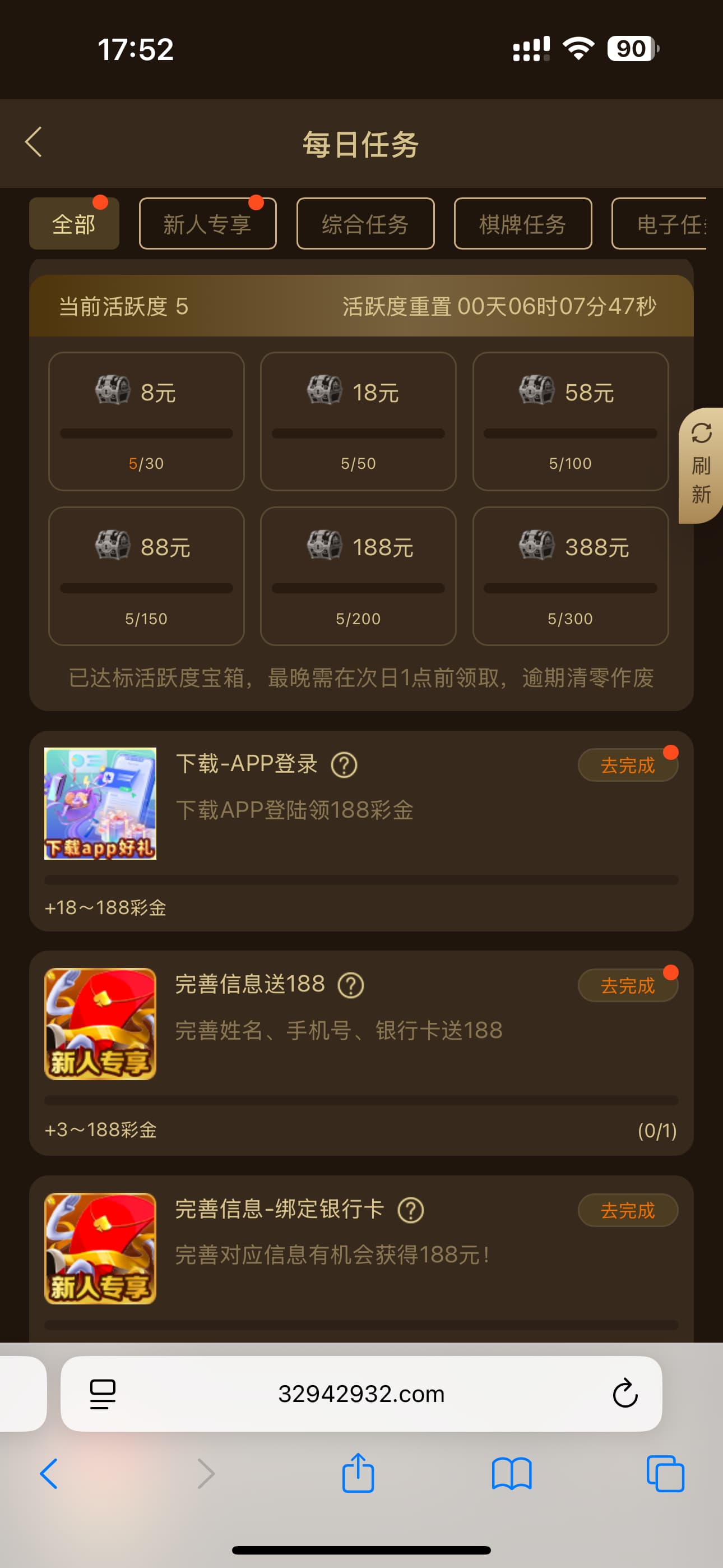Show the 棋牌任务 tab
723x1568 pixels.
tap(523, 224)
